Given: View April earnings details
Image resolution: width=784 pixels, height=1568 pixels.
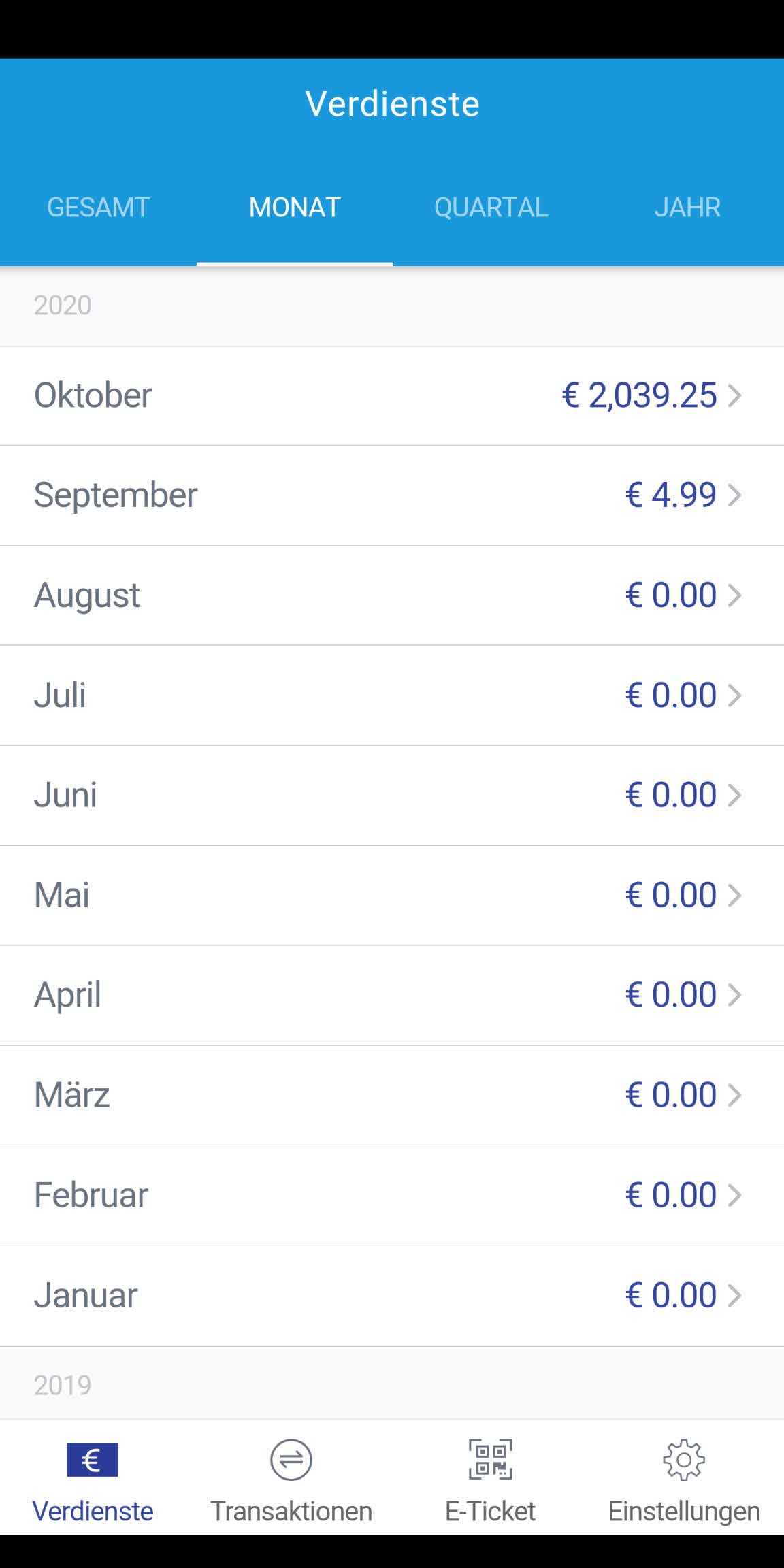Looking at the screenshot, I should 392,996.
